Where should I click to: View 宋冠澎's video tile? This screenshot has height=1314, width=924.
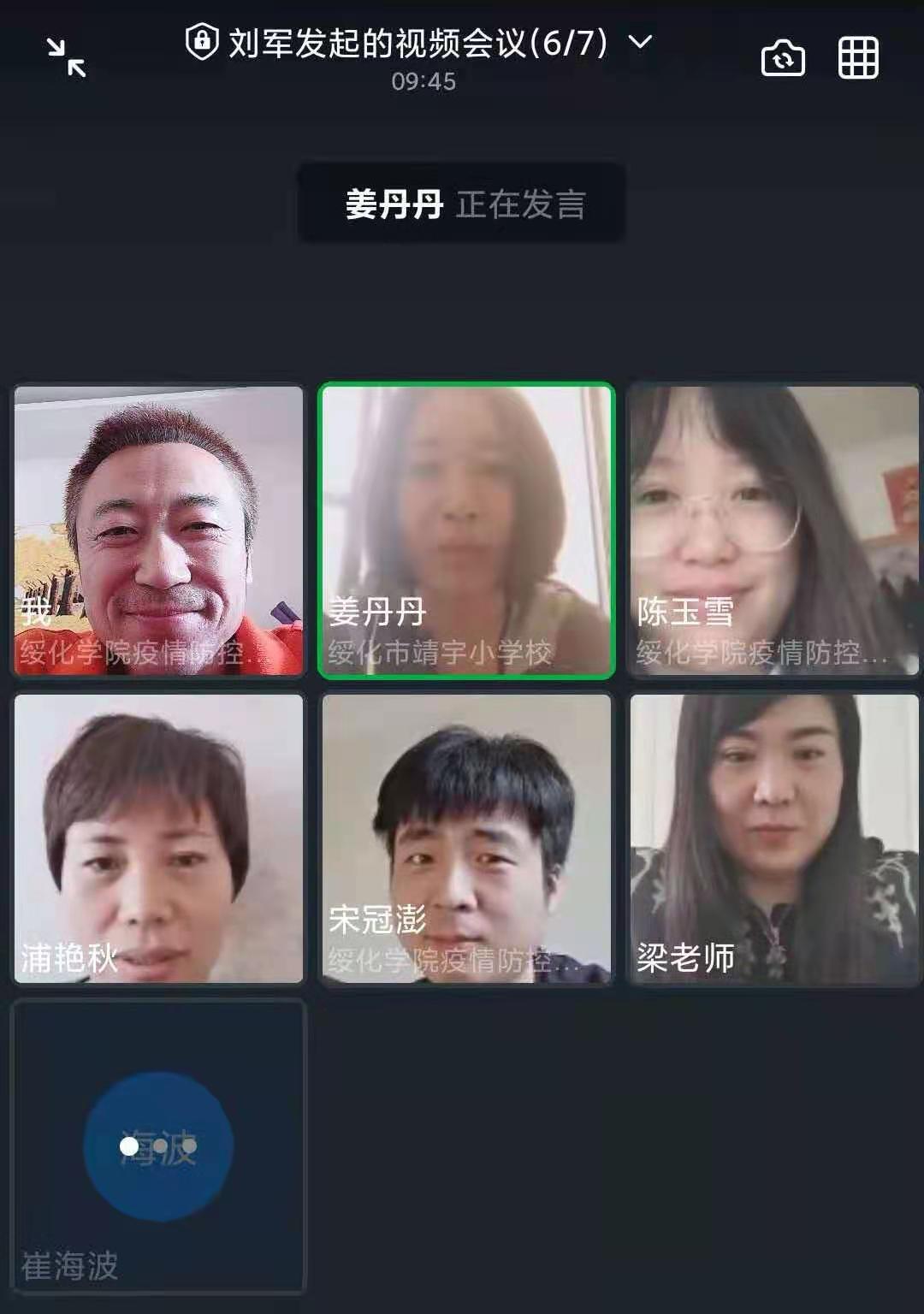pyautogui.click(x=466, y=838)
